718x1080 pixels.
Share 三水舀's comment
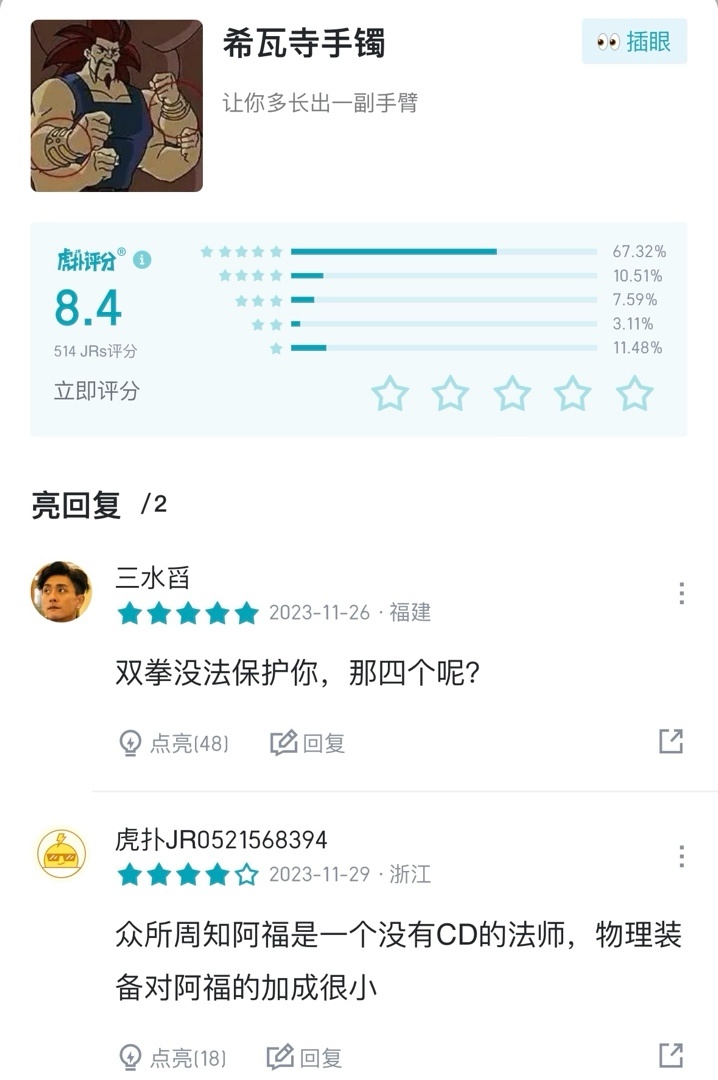tap(670, 741)
